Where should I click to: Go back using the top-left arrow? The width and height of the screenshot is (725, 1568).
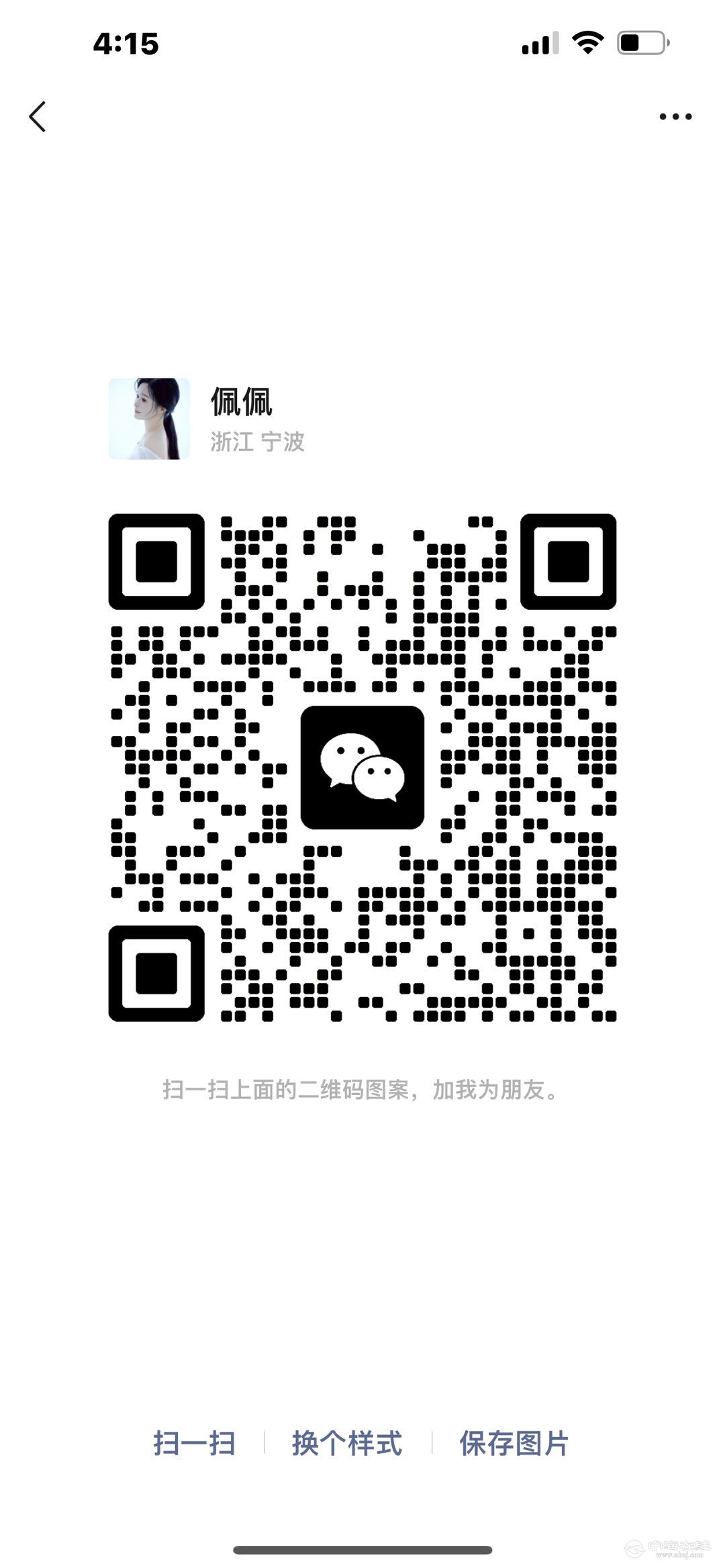click(x=38, y=117)
